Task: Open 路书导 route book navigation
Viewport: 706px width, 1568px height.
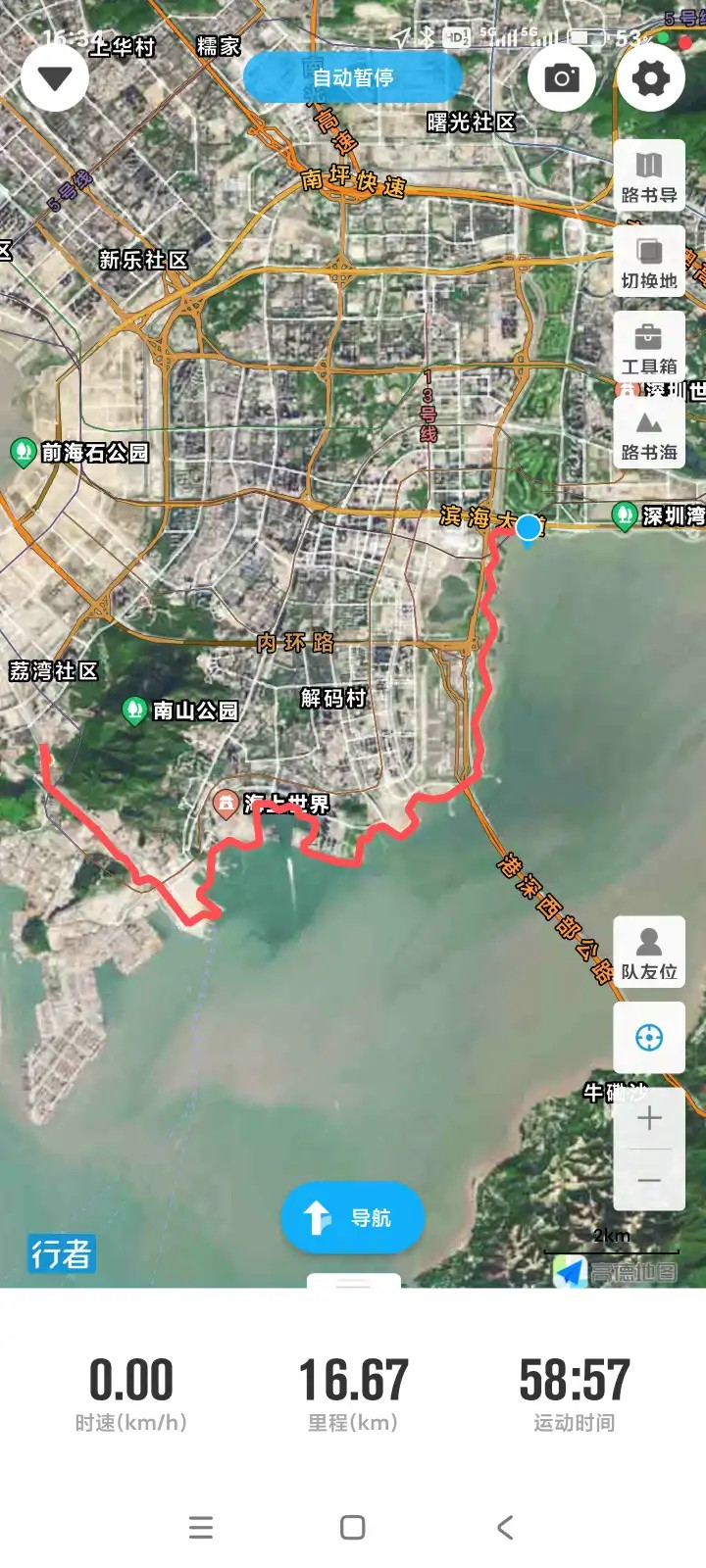Action: tap(649, 177)
